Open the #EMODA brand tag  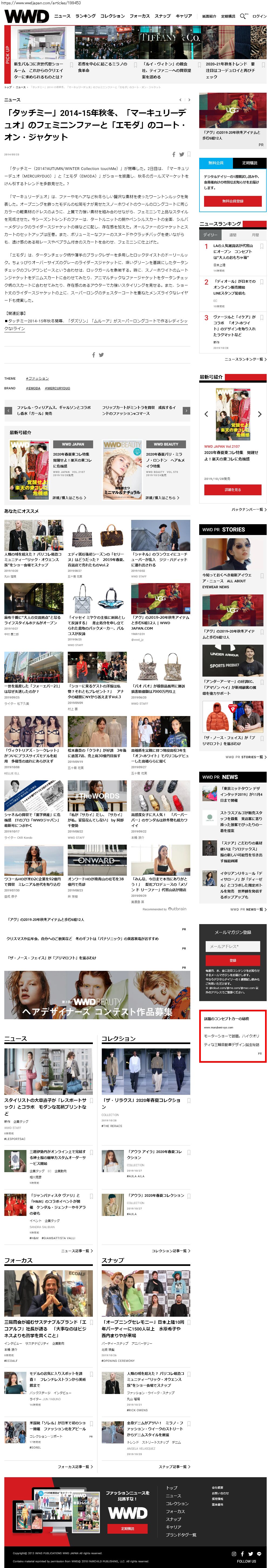pyautogui.click(x=33, y=388)
